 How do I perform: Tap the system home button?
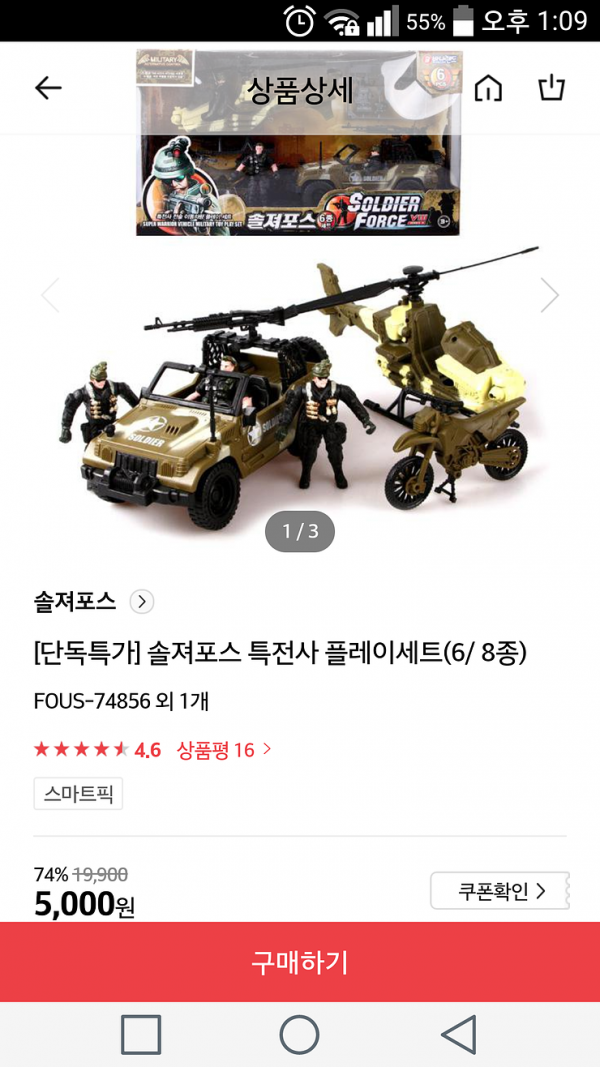[299, 1035]
